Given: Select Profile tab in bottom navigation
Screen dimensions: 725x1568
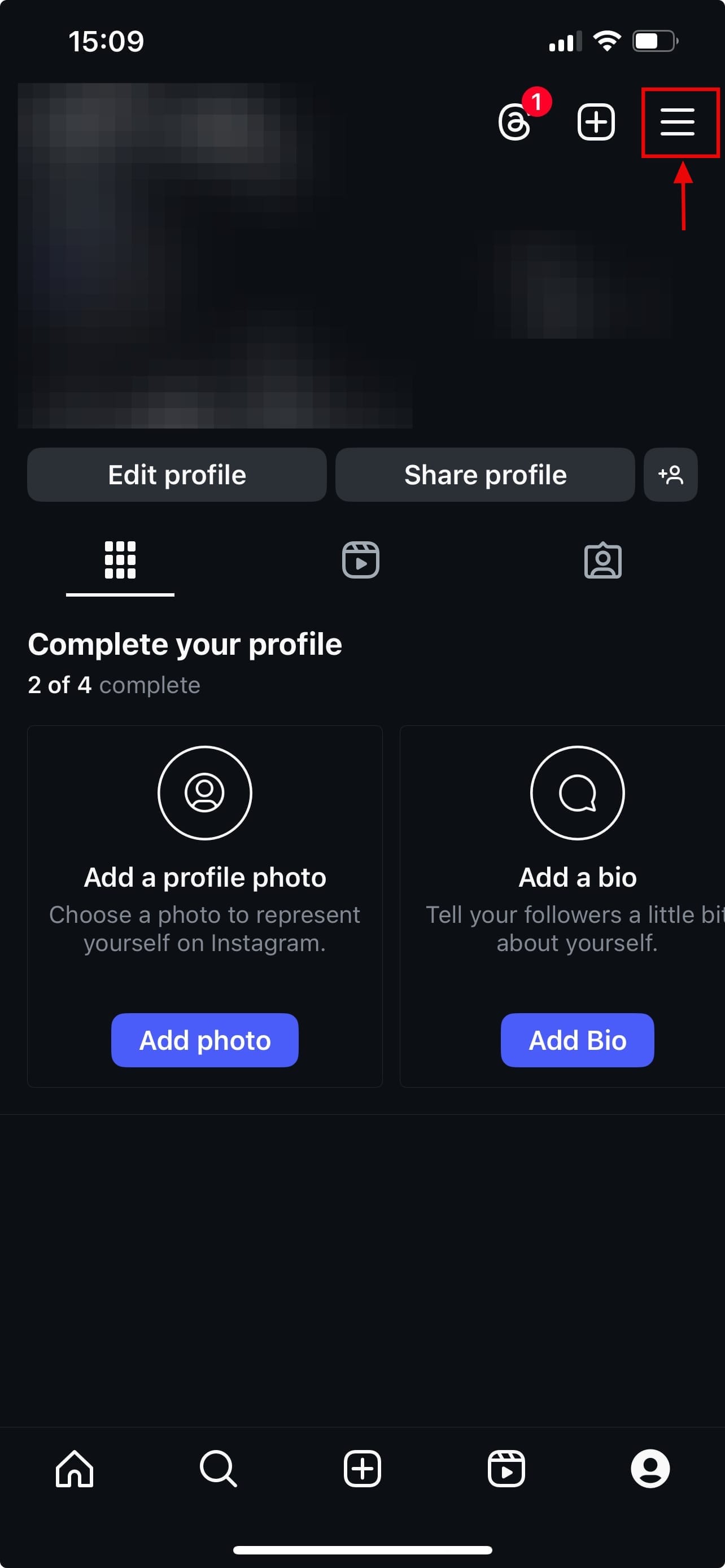Looking at the screenshot, I should (x=650, y=1469).
